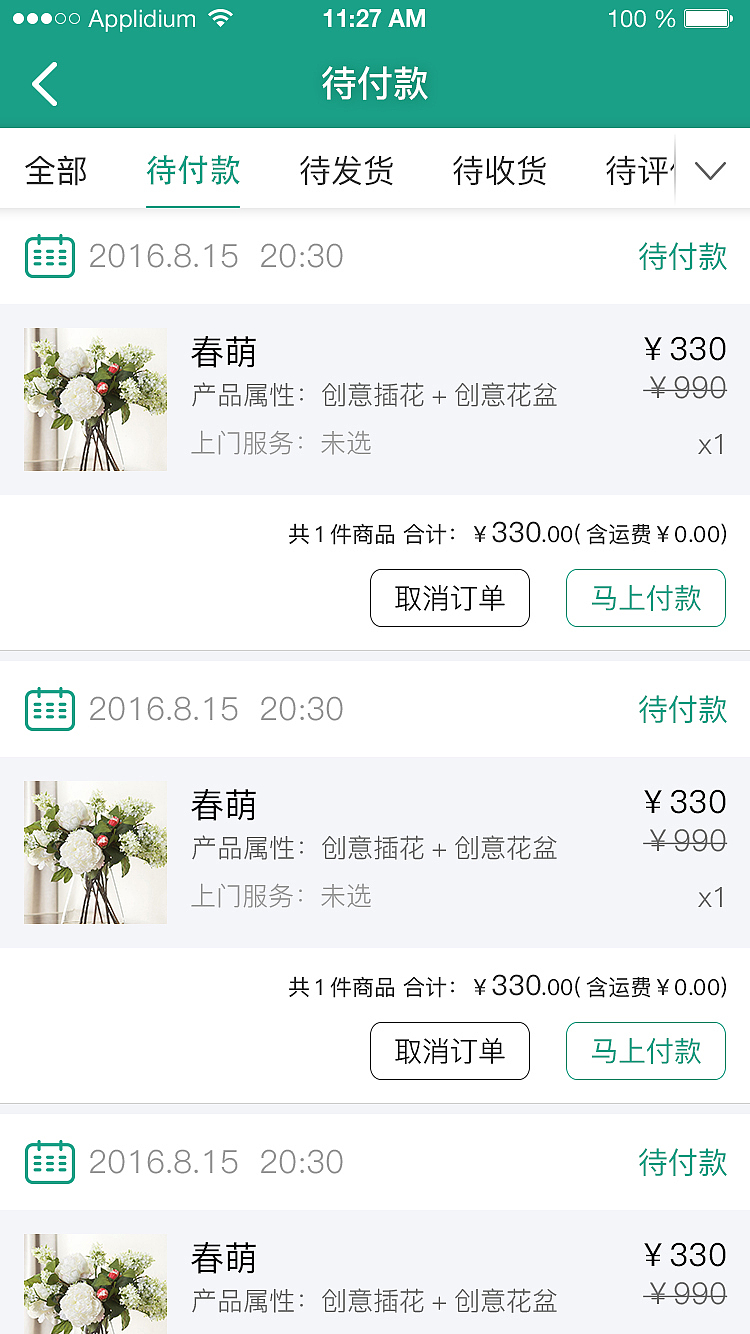Open the 待付款 status link on first order
Screen dimensions: 750x1334
(x=684, y=256)
